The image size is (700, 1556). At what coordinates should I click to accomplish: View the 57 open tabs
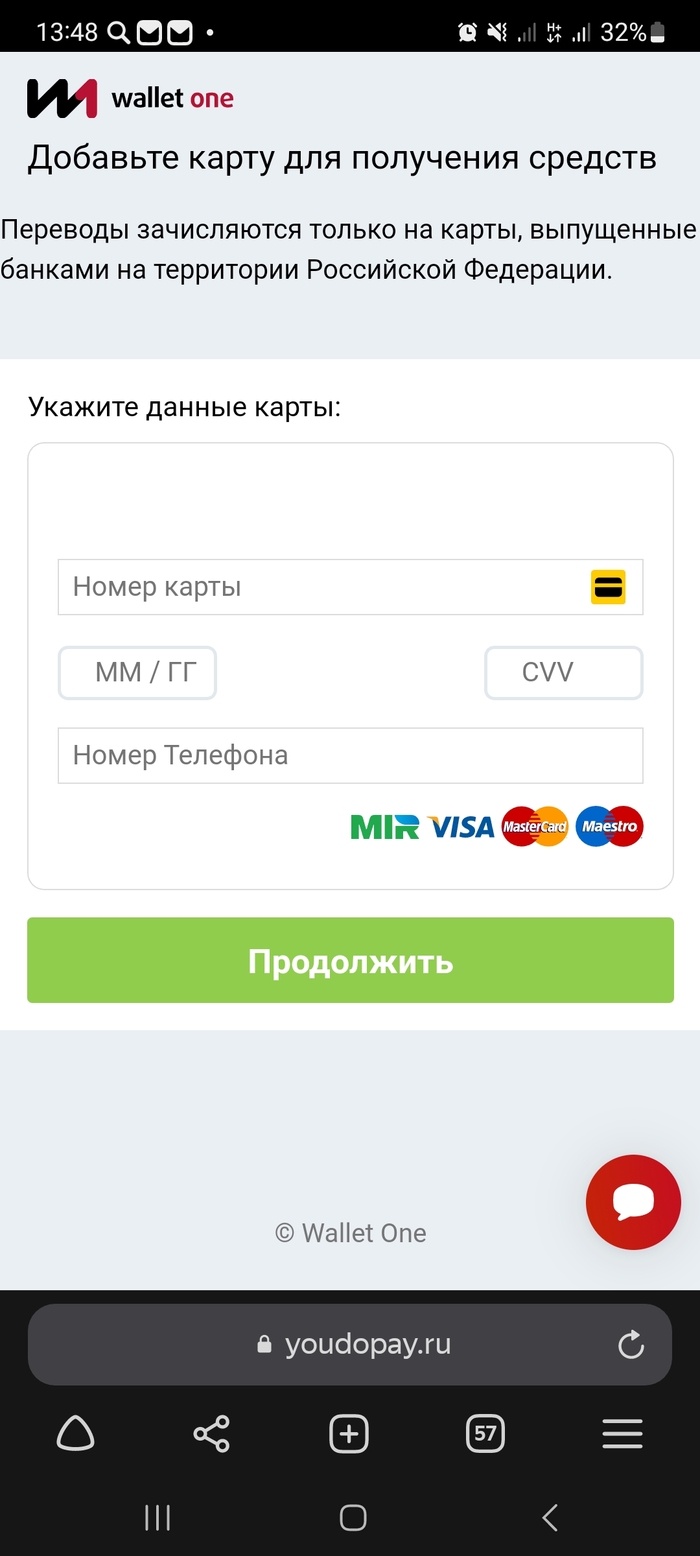485,1434
